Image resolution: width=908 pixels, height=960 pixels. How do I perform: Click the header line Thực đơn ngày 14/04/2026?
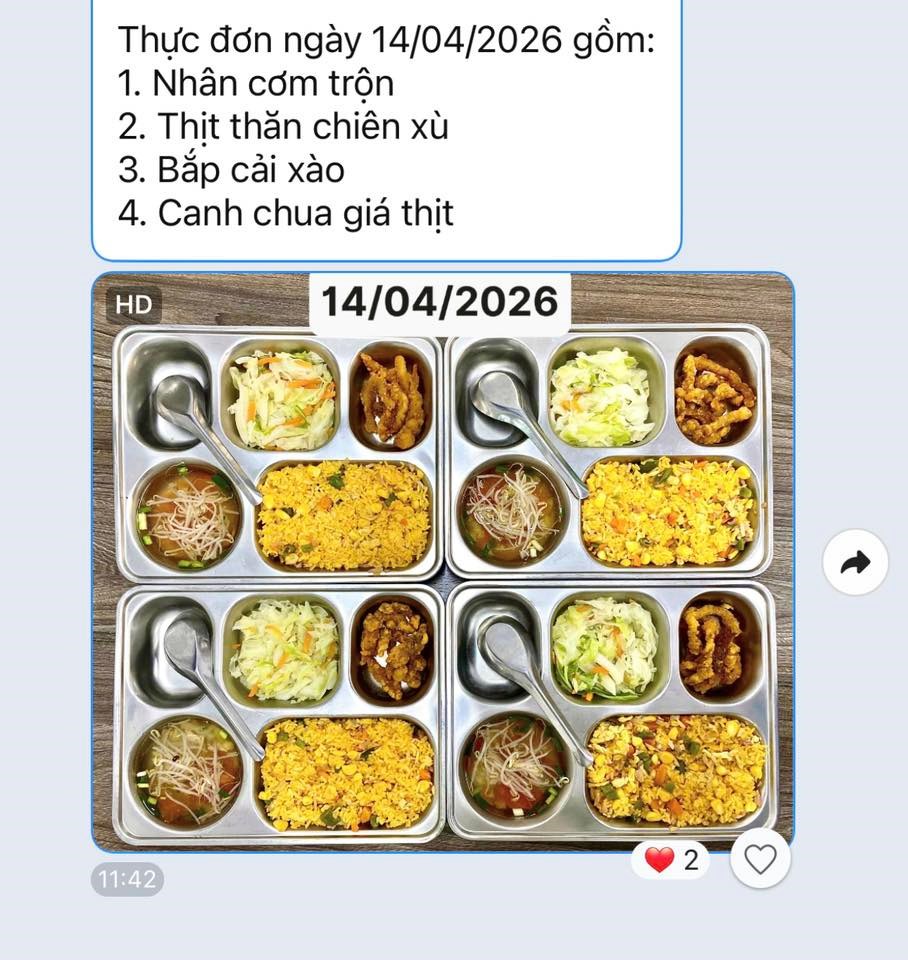pyautogui.click(x=384, y=39)
